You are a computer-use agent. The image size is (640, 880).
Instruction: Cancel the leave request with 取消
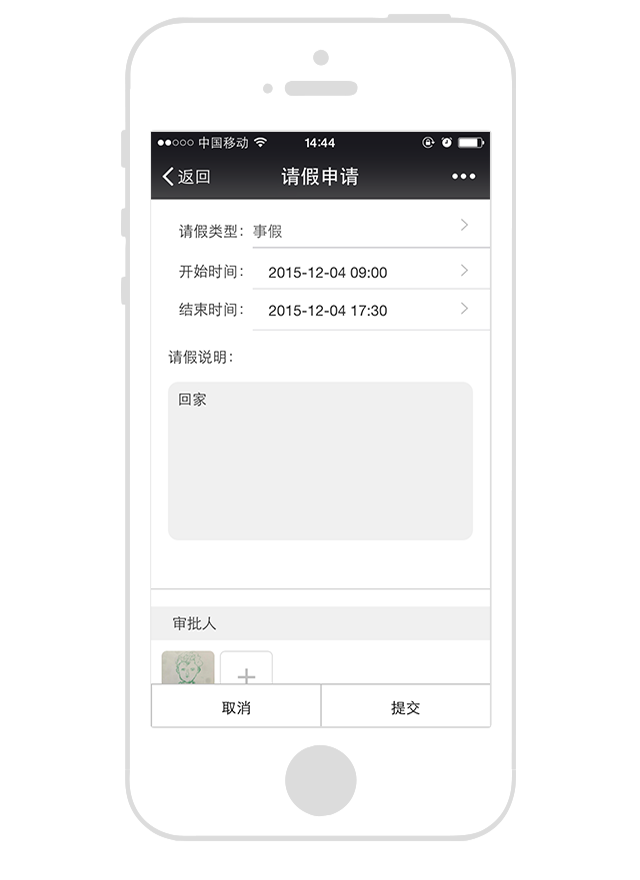(236, 707)
